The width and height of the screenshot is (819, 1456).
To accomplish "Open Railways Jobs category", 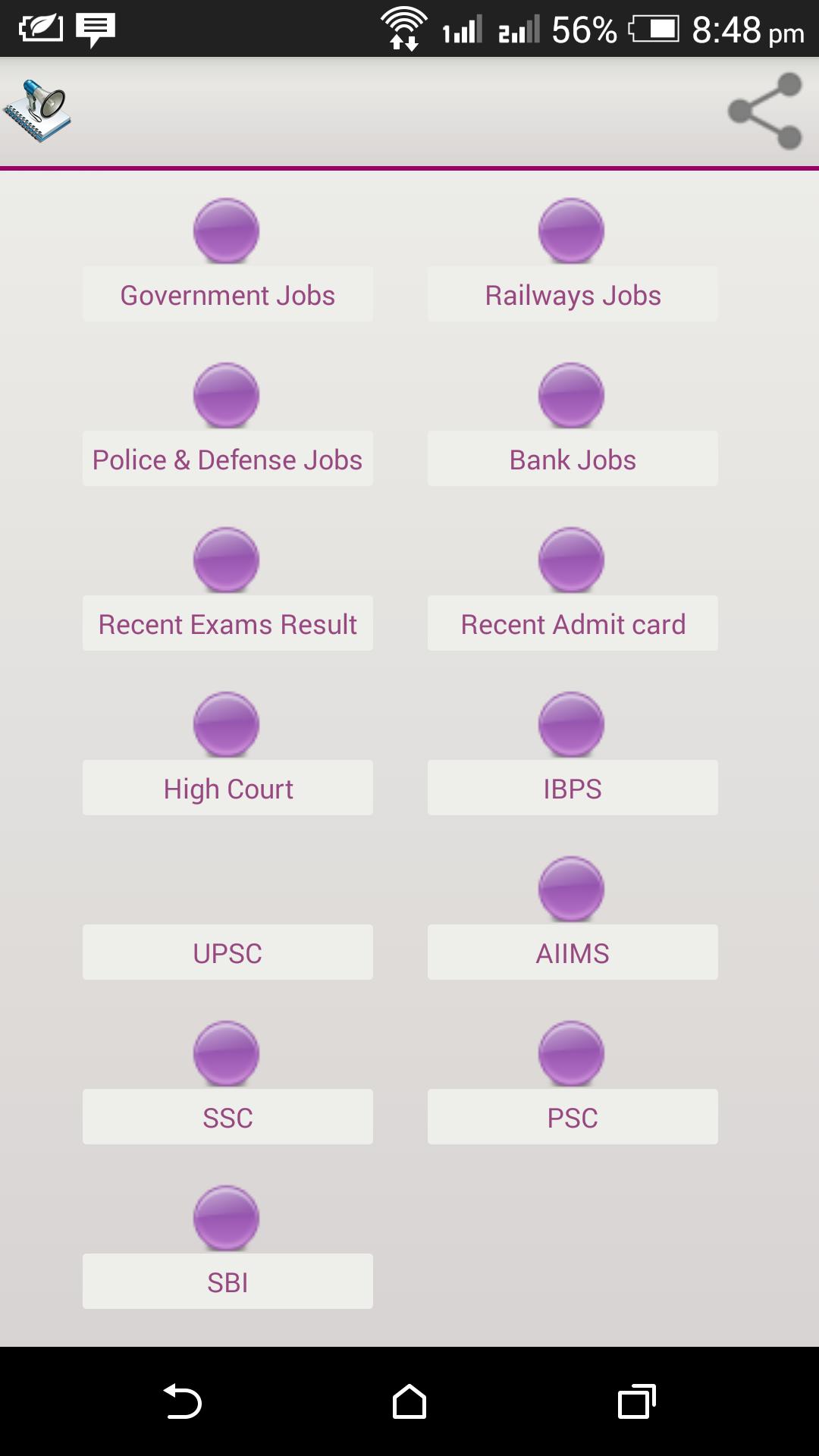I will (x=573, y=294).
